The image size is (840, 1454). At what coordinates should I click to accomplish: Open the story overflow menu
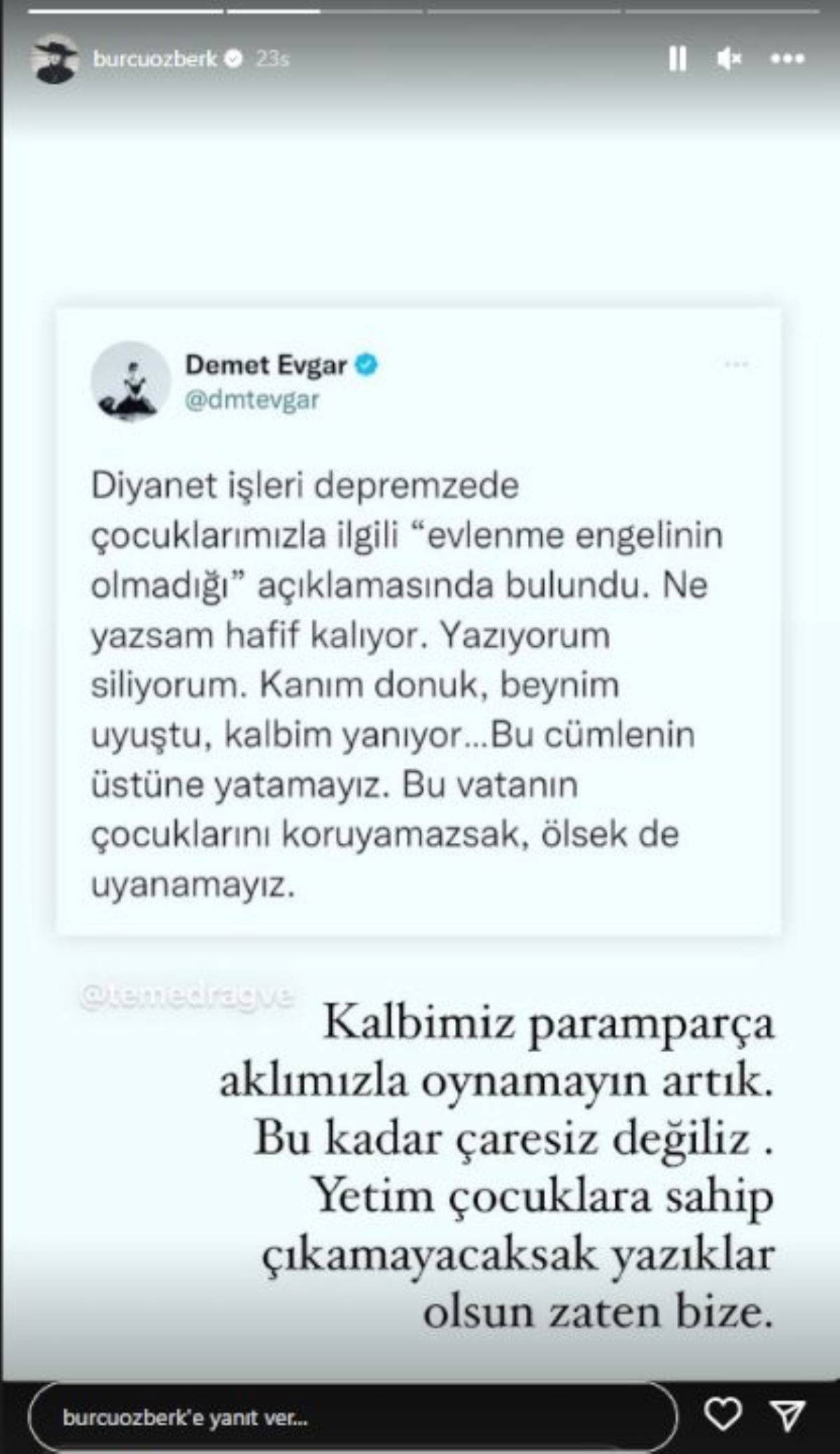click(787, 59)
